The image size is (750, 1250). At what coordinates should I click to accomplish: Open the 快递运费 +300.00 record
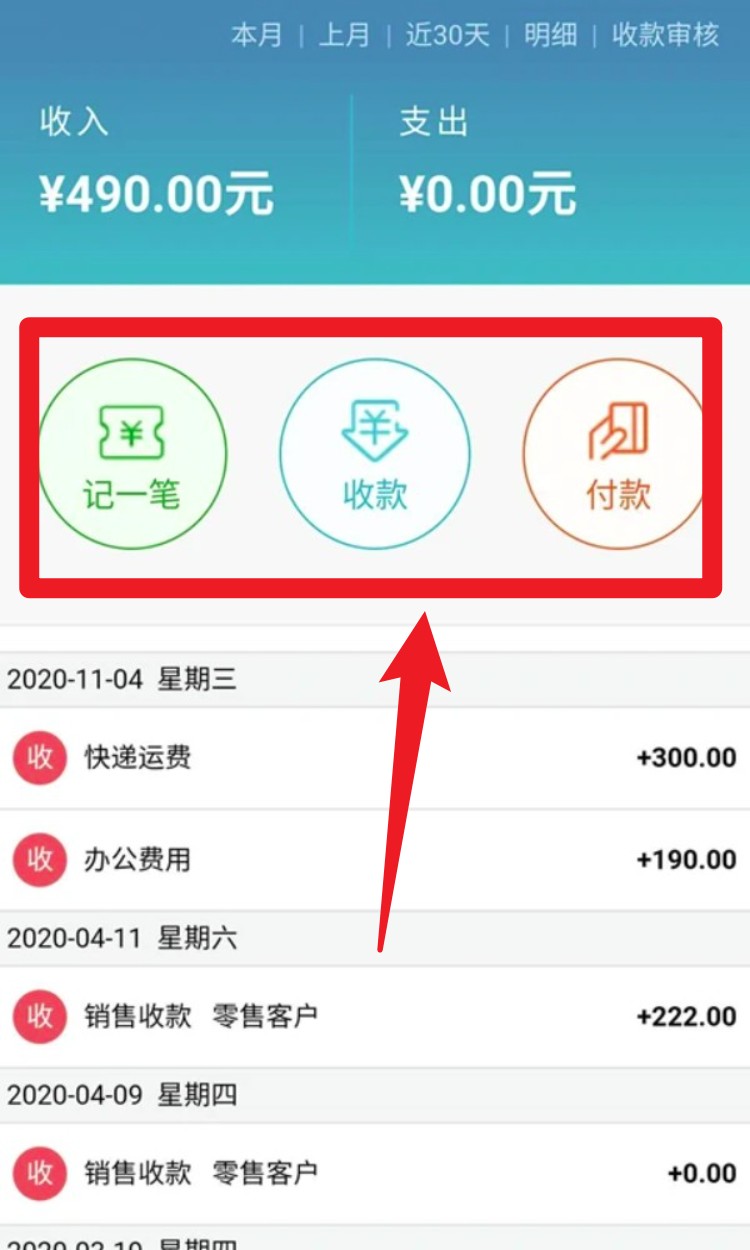[375, 758]
